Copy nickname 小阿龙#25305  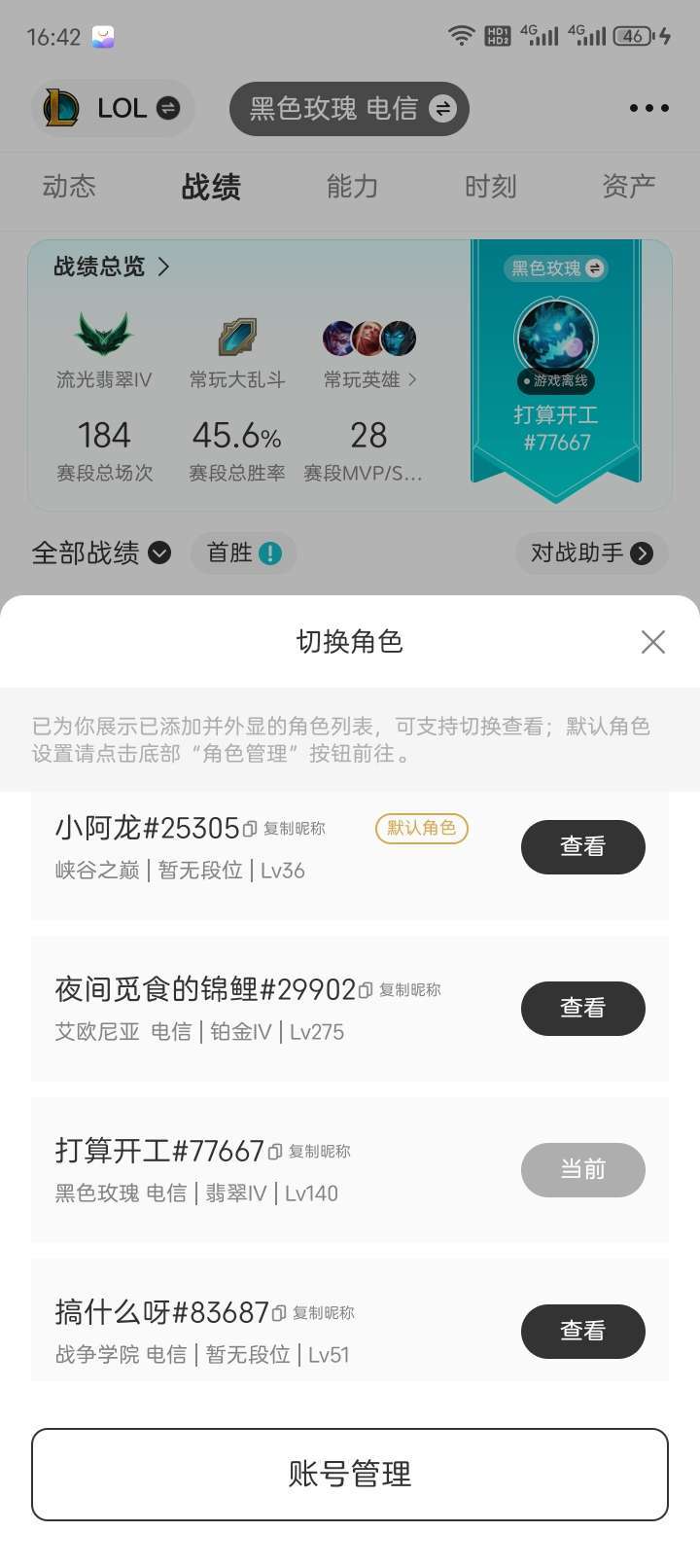pyautogui.click(x=285, y=829)
